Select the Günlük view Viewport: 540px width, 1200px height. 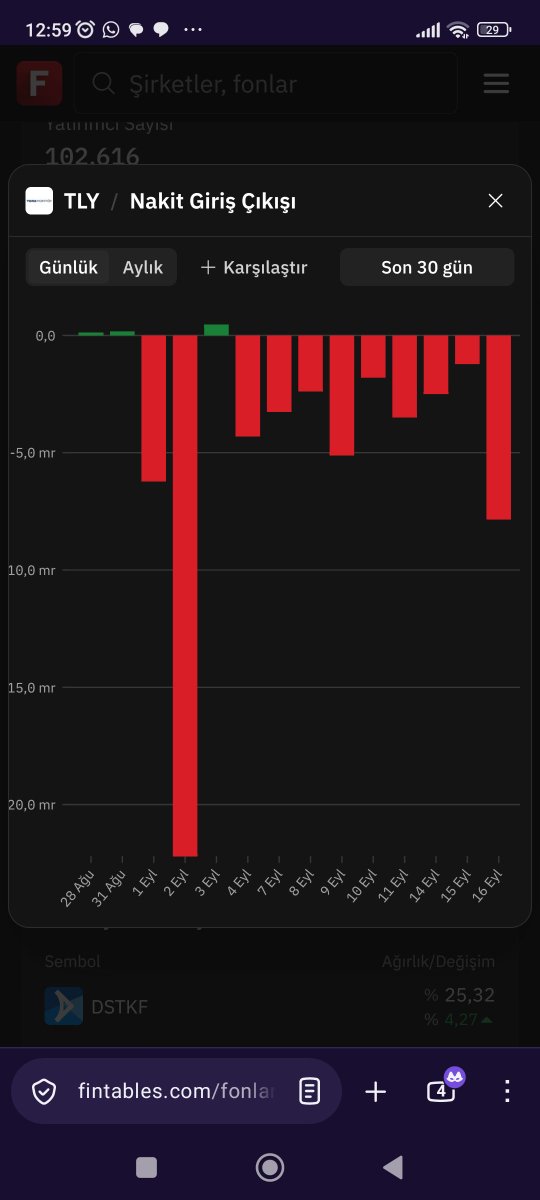click(x=68, y=268)
